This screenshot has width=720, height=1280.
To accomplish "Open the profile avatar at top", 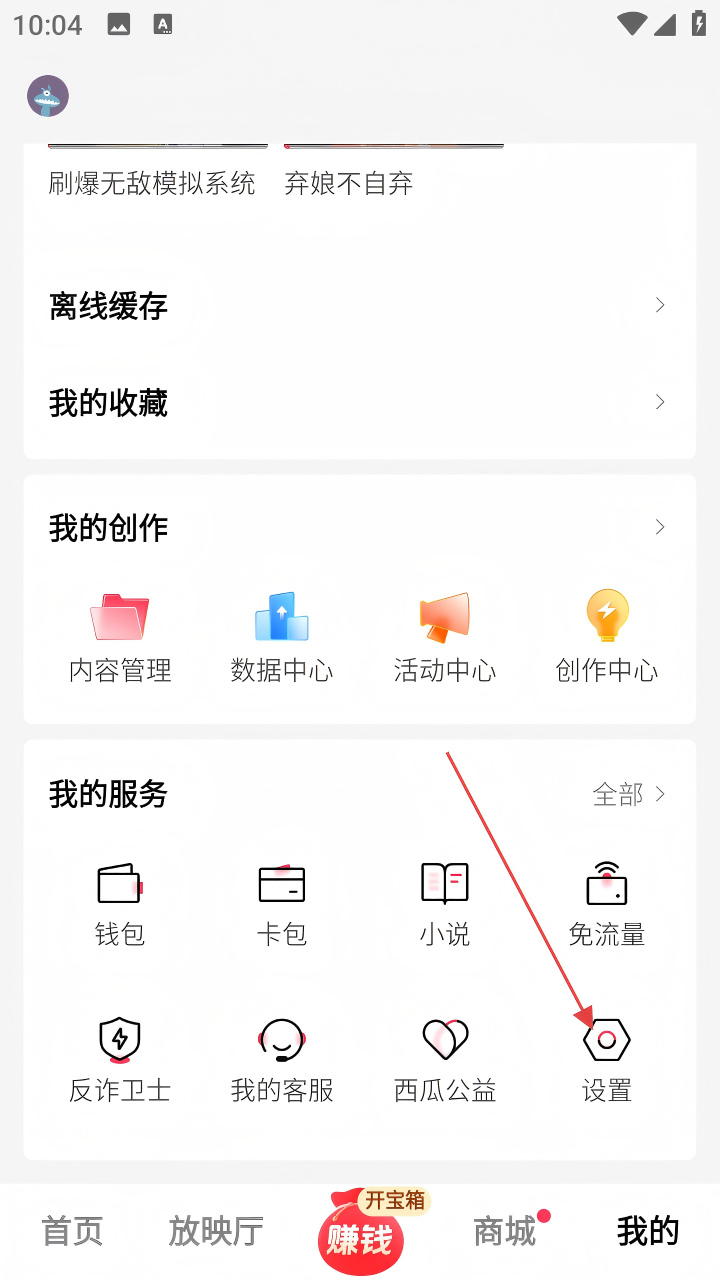I will tap(47, 96).
